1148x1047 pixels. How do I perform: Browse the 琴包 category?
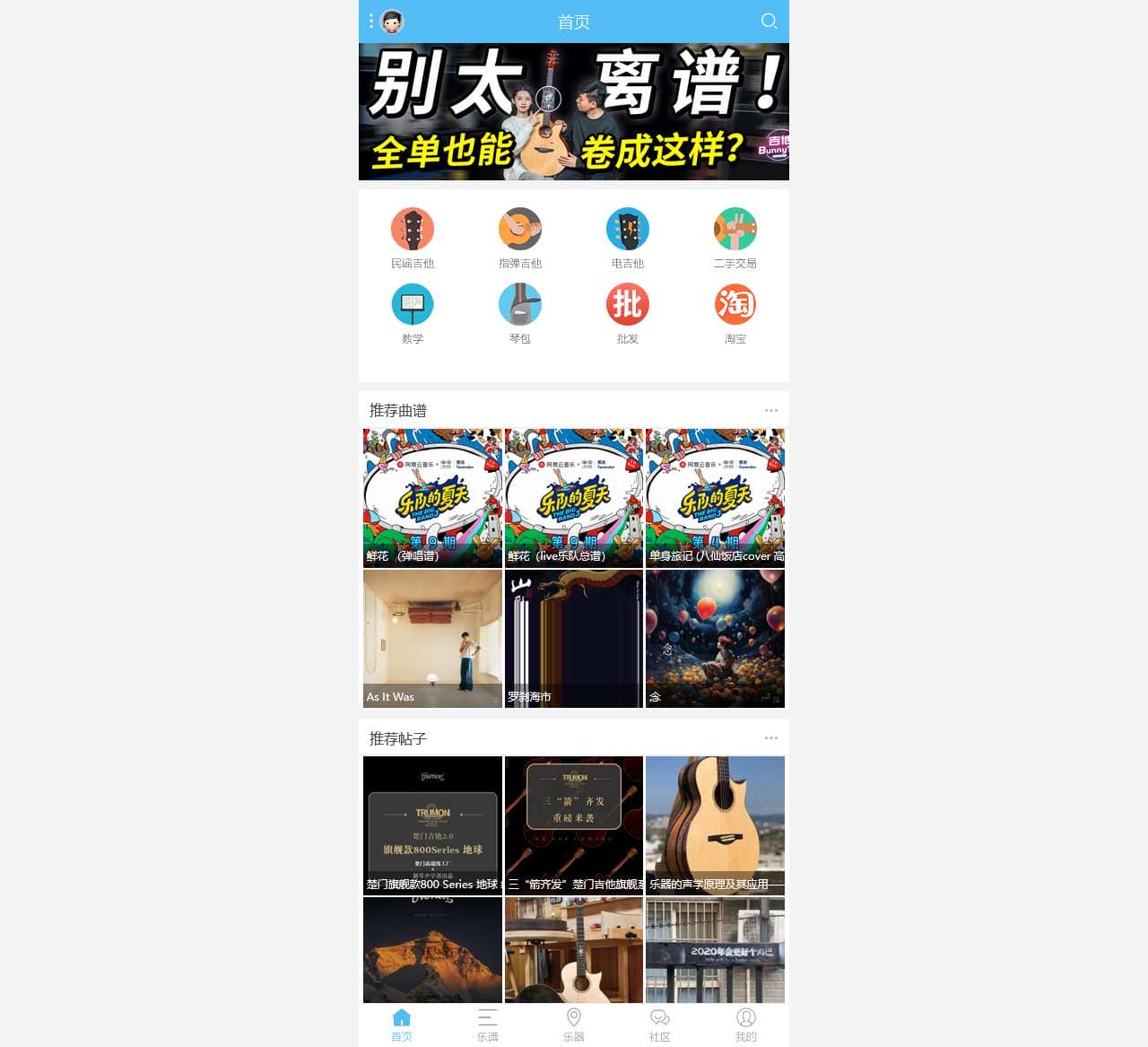[x=520, y=312]
